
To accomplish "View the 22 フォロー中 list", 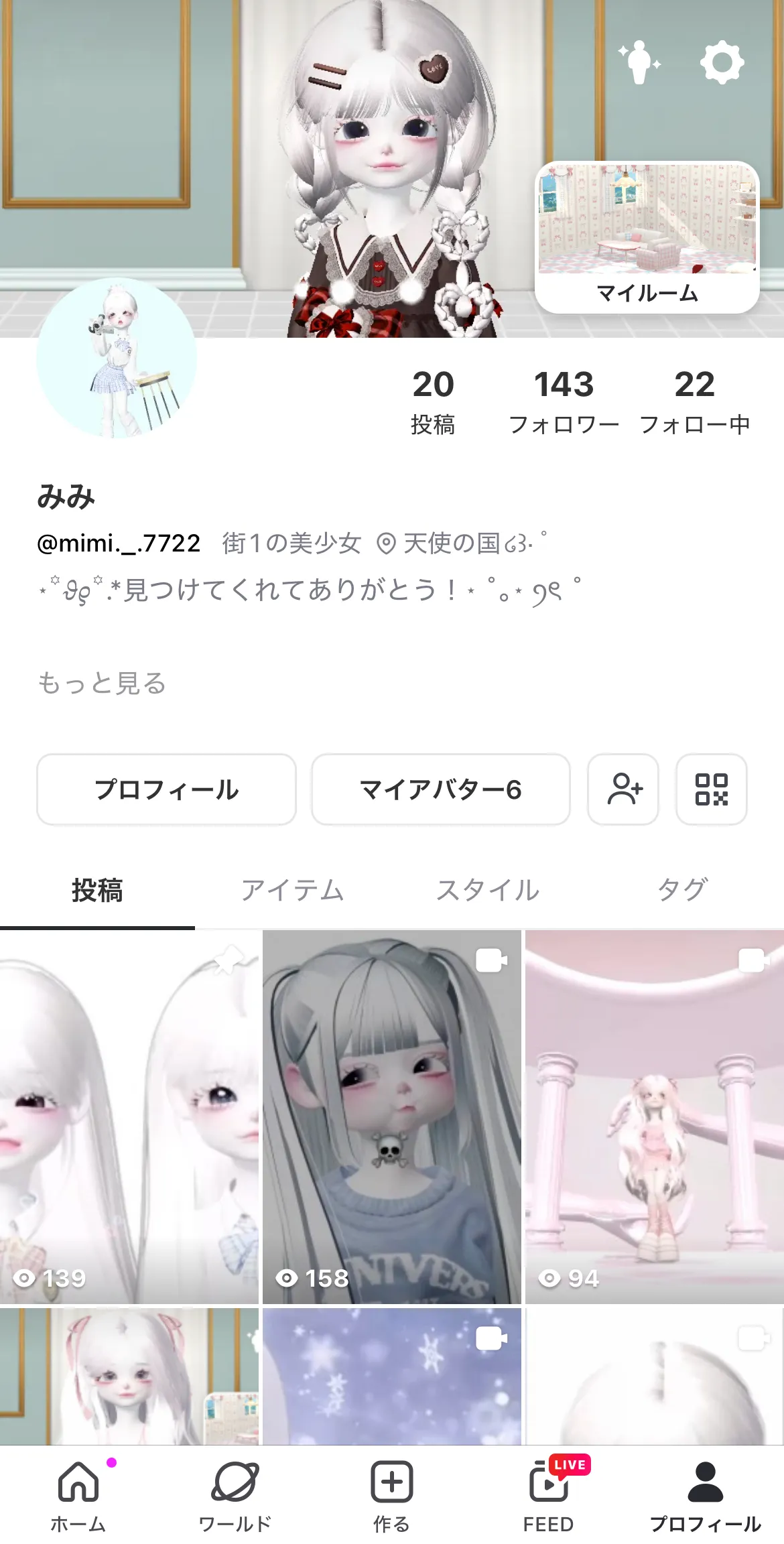I will (694, 401).
